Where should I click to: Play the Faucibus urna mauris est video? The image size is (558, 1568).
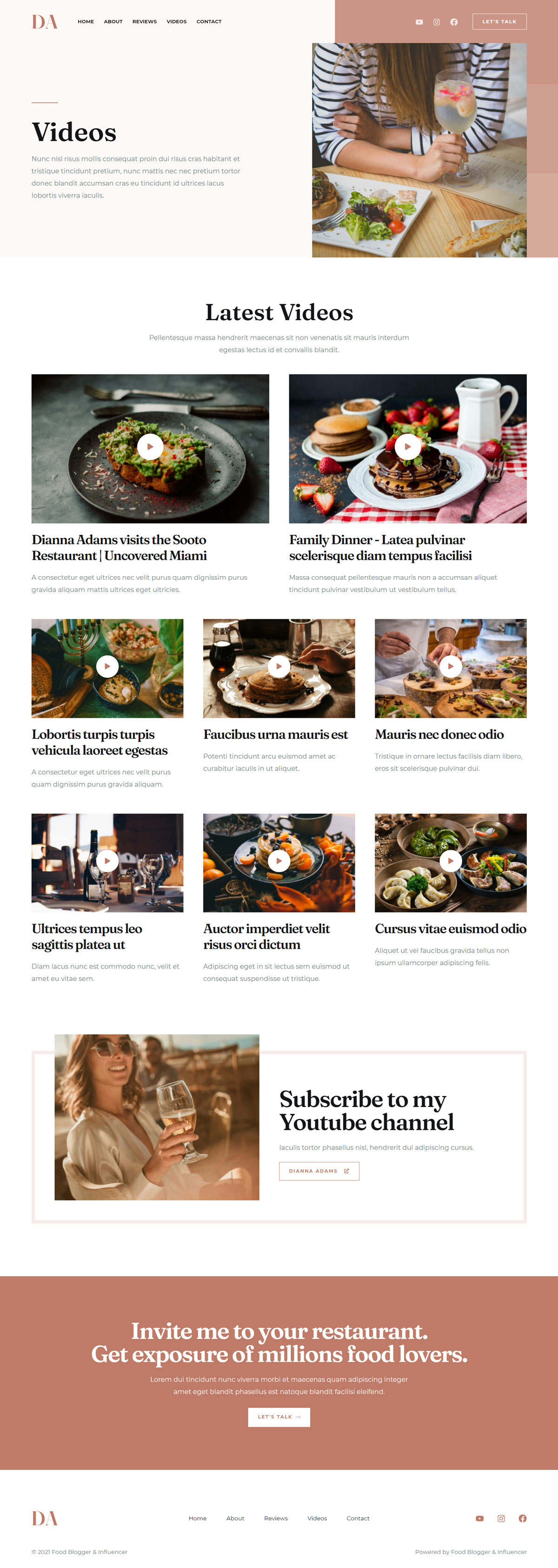pyautogui.click(x=279, y=667)
